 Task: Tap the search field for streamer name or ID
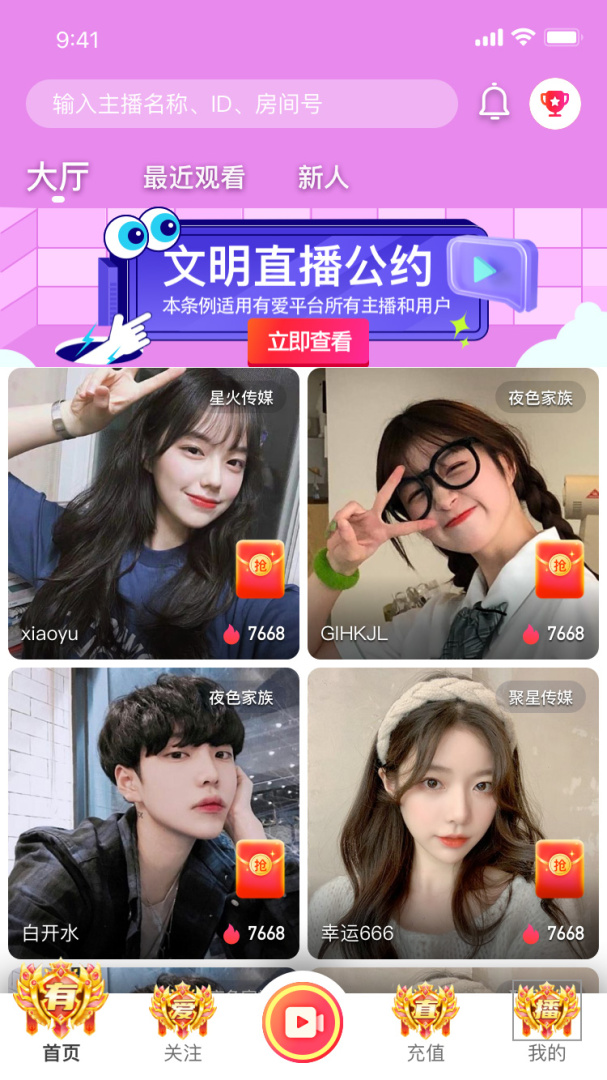click(x=240, y=104)
